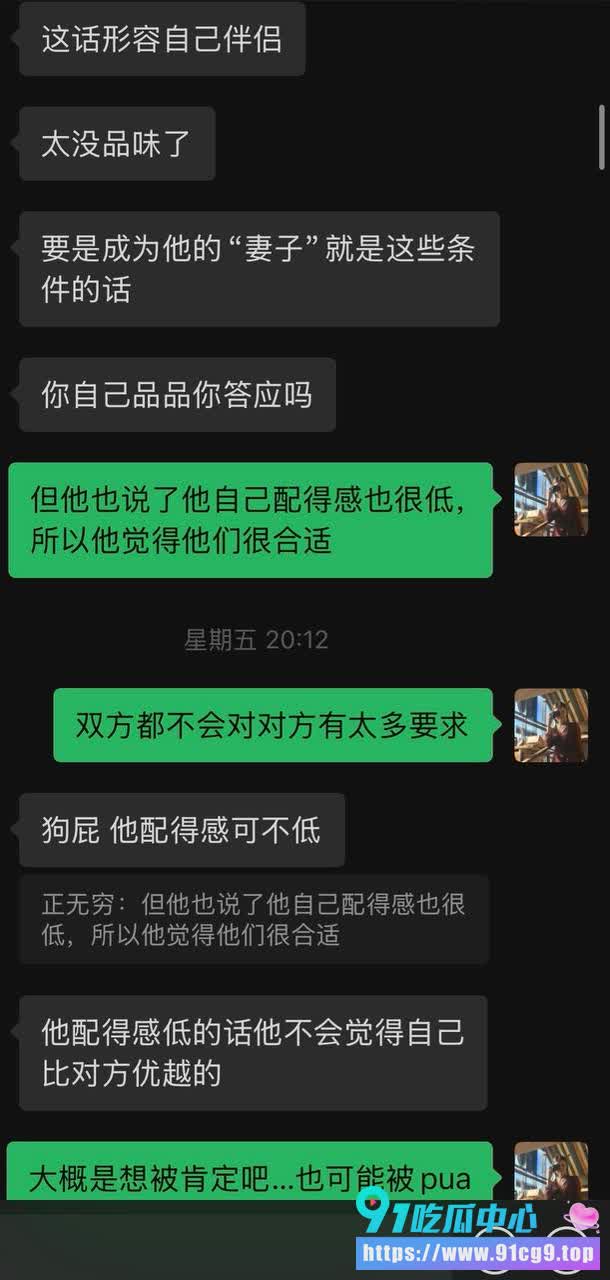
Task: Tap the avatar next to "但他也说了他自己配得感也很低" message
Action: (551, 499)
